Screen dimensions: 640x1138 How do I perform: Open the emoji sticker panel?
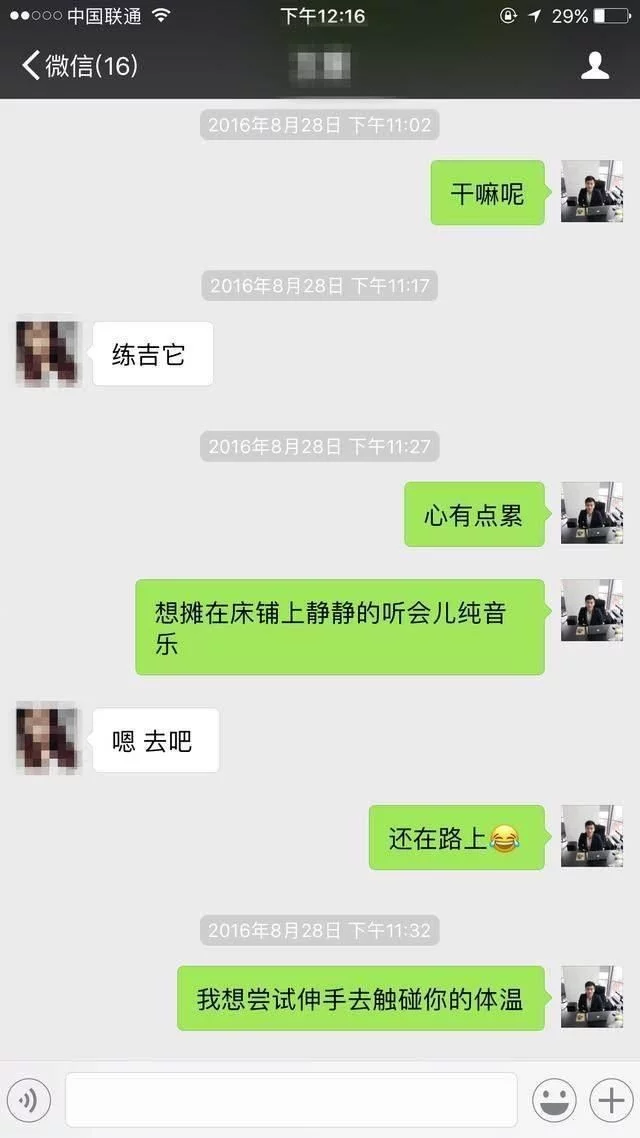553,1100
